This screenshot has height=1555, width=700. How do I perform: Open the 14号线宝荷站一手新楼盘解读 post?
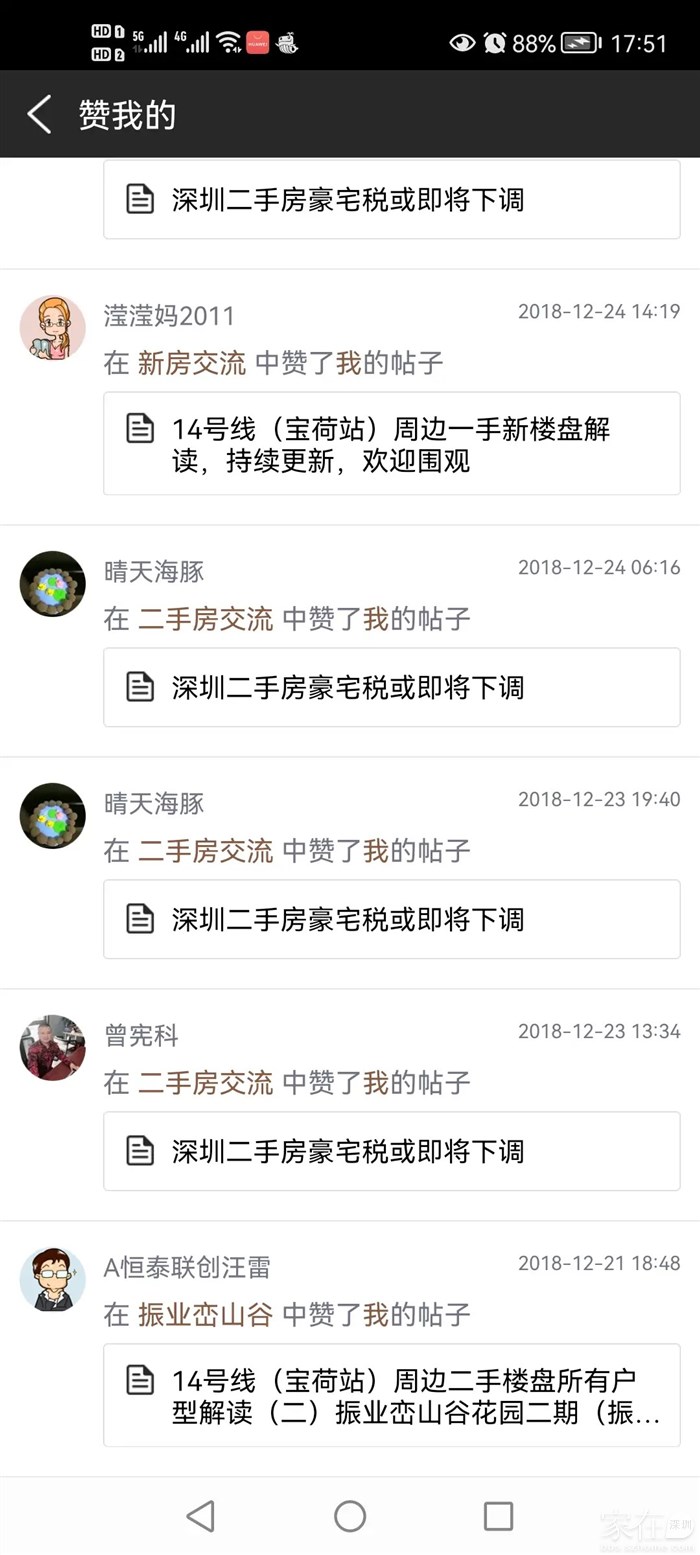tap(391, 444)
